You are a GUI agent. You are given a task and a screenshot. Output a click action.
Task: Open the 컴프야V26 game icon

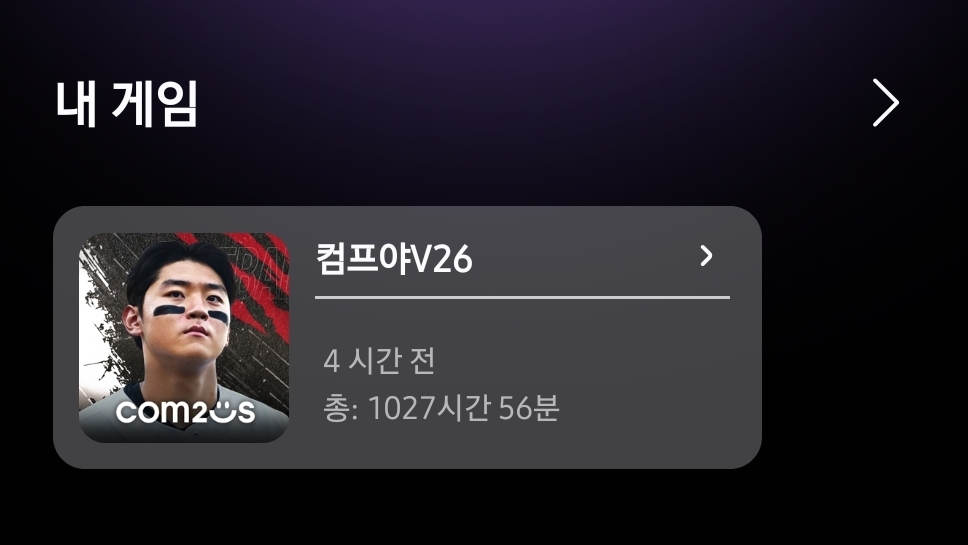[x=184, y=337]
